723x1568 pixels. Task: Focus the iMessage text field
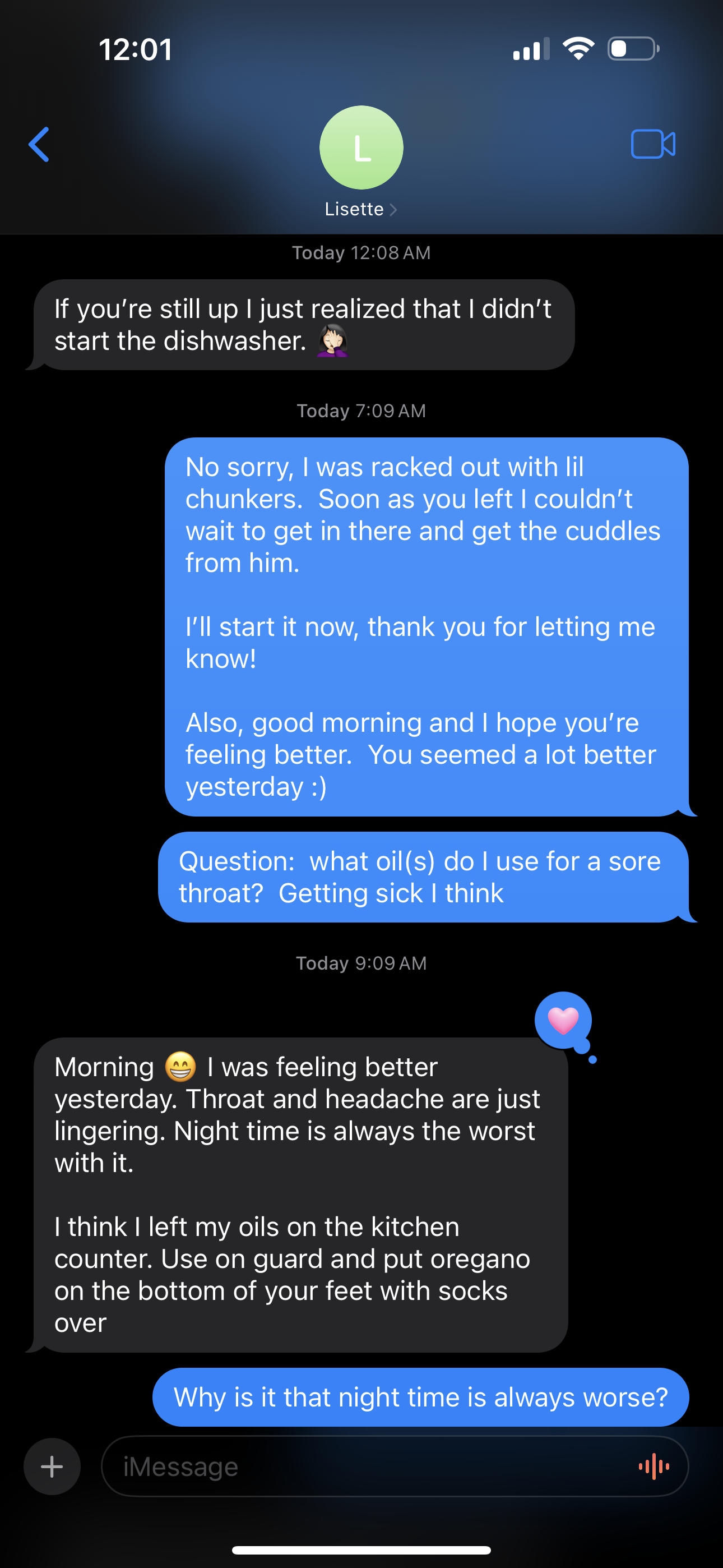365,1466
